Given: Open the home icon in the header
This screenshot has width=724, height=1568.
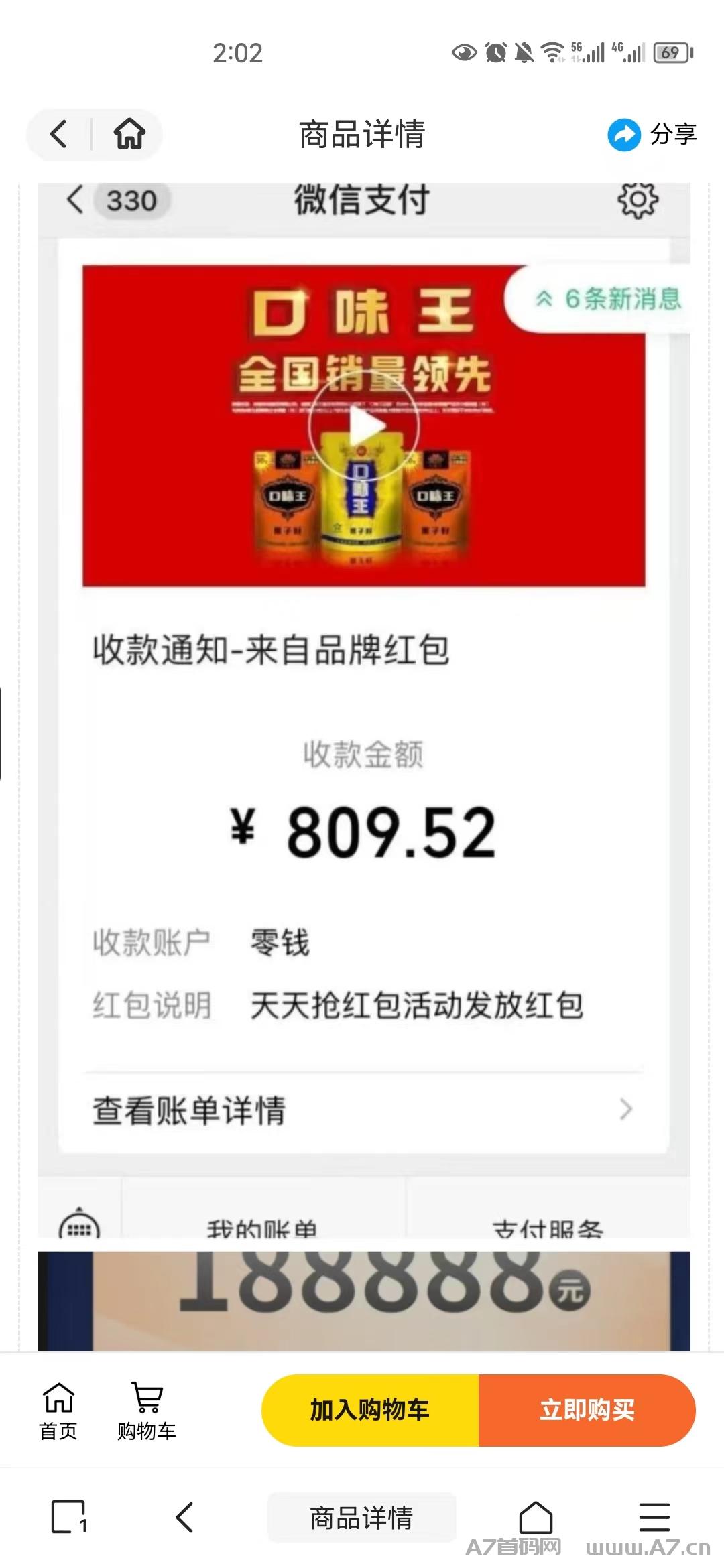Looking at the screenshot, I should pos(129,134).
